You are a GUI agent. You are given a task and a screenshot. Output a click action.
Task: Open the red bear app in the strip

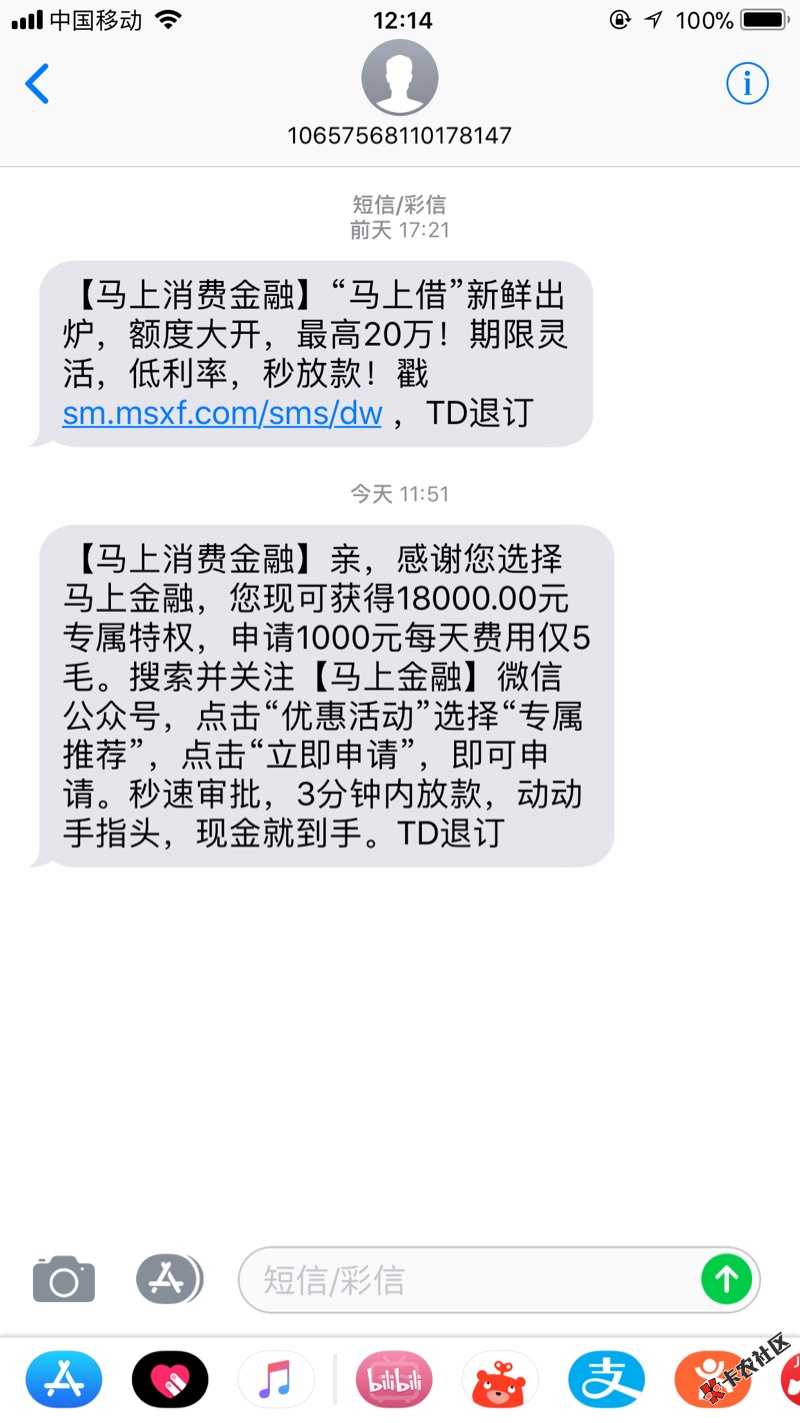pos(499,1380)
